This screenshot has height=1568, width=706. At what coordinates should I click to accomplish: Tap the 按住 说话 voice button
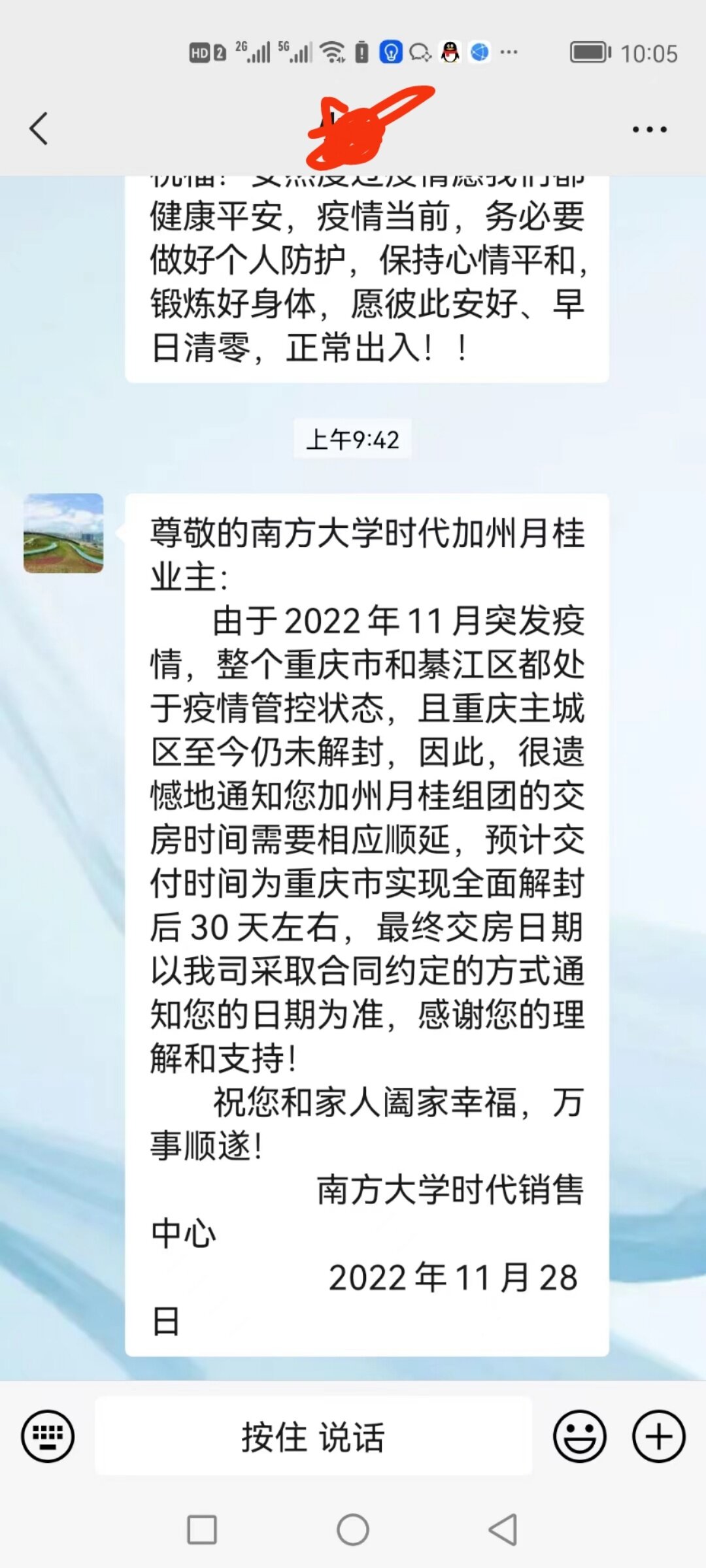point(314,1436)
